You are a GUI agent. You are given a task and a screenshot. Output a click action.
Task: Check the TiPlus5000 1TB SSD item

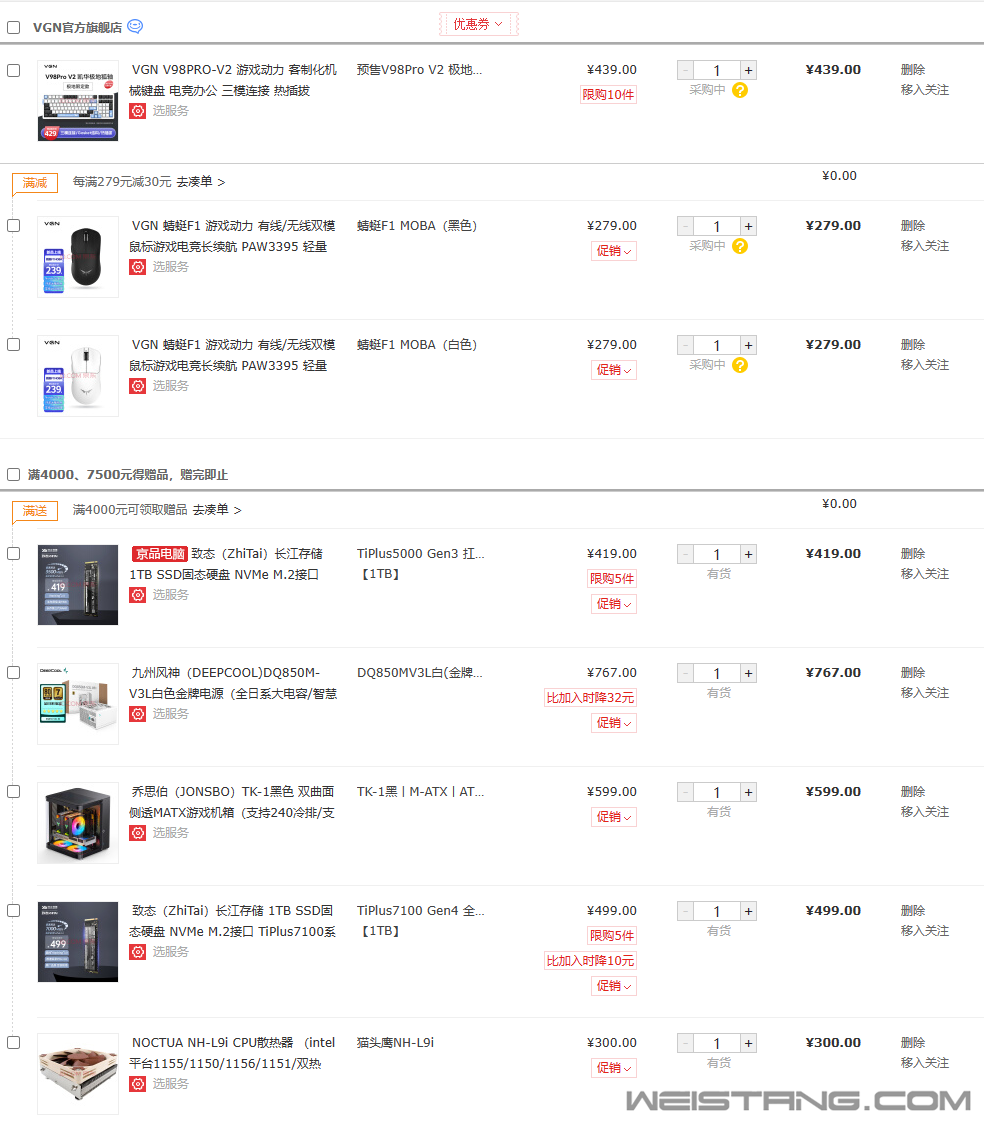tap(14, 553)
